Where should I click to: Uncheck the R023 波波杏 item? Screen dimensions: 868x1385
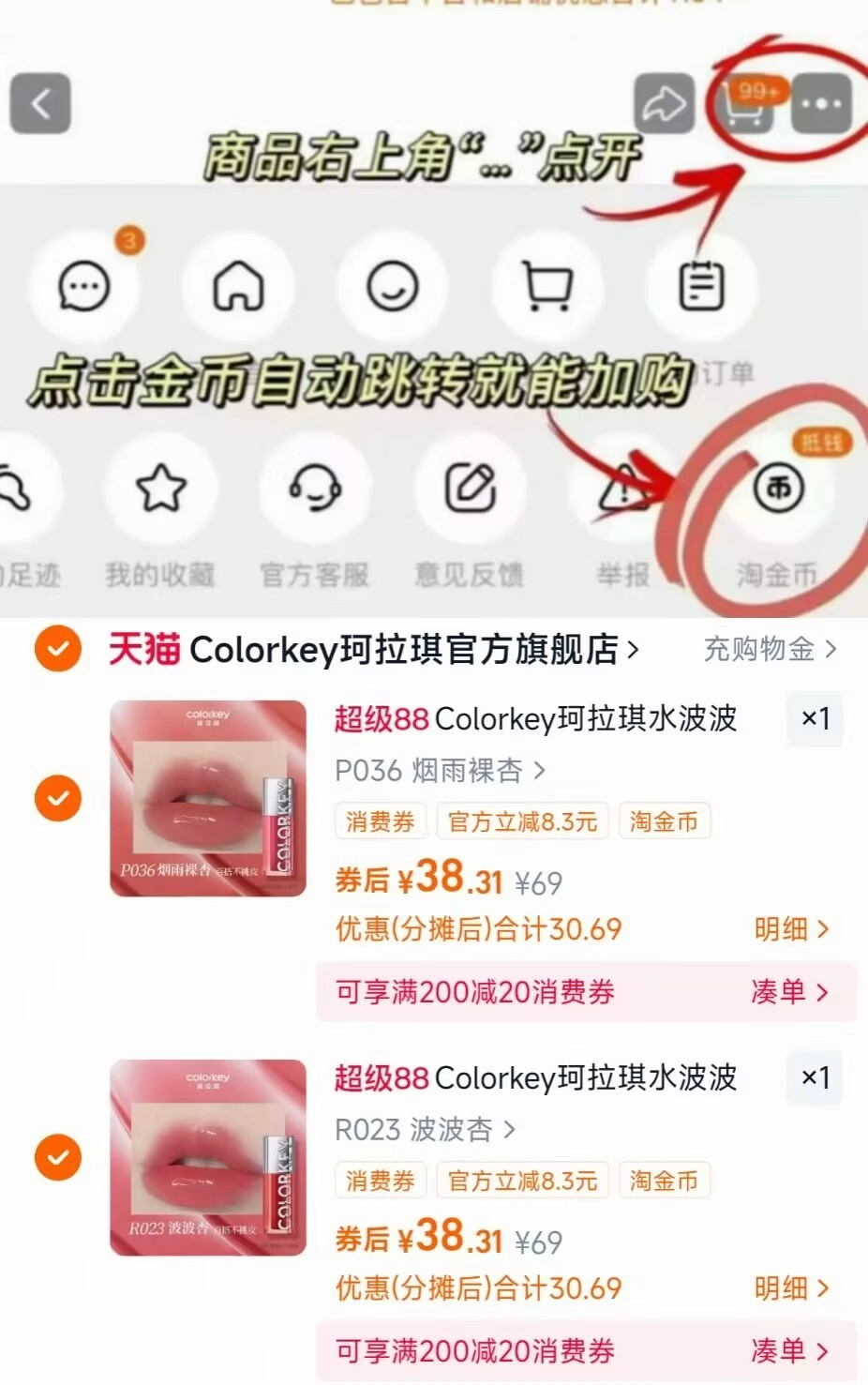pos(57,1158)
